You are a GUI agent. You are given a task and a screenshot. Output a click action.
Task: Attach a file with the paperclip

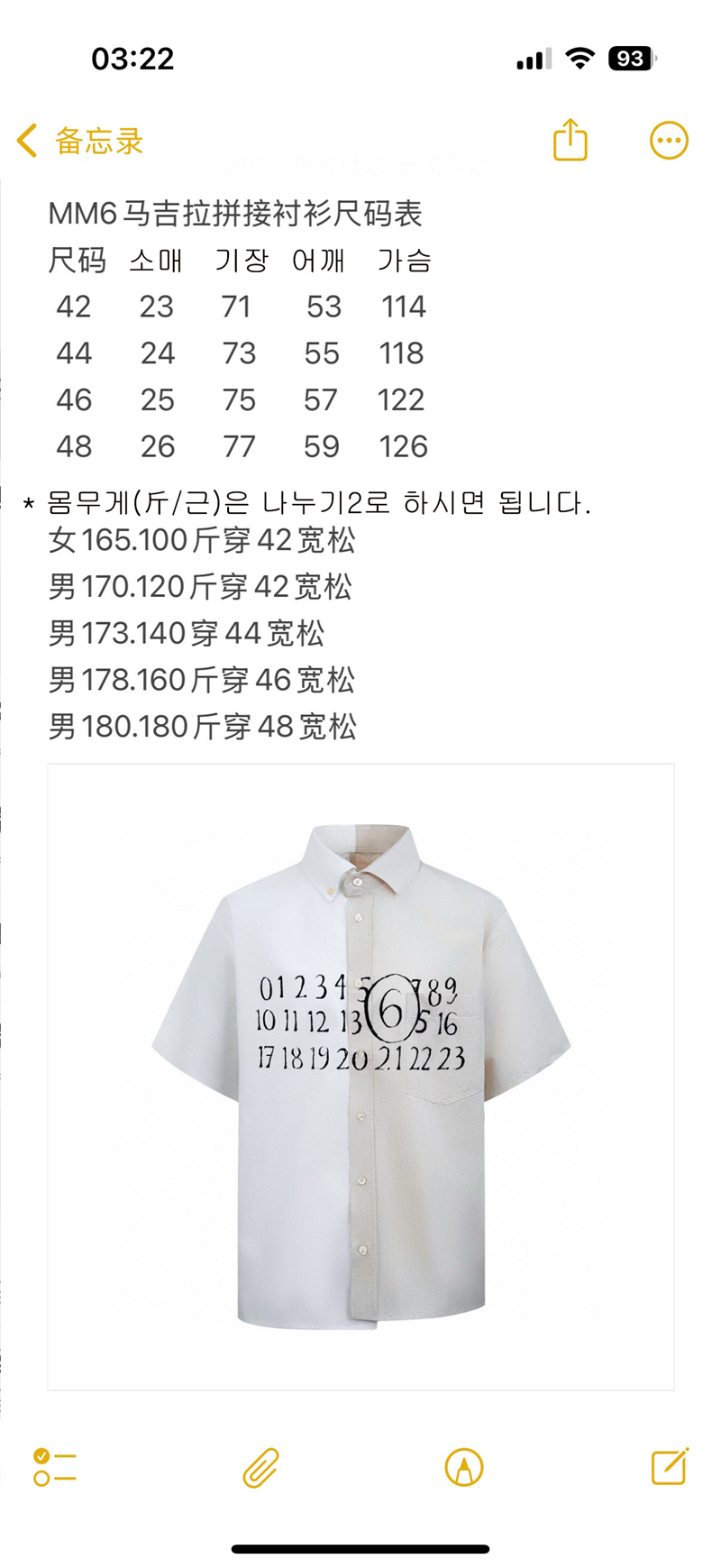(260, 1467)
